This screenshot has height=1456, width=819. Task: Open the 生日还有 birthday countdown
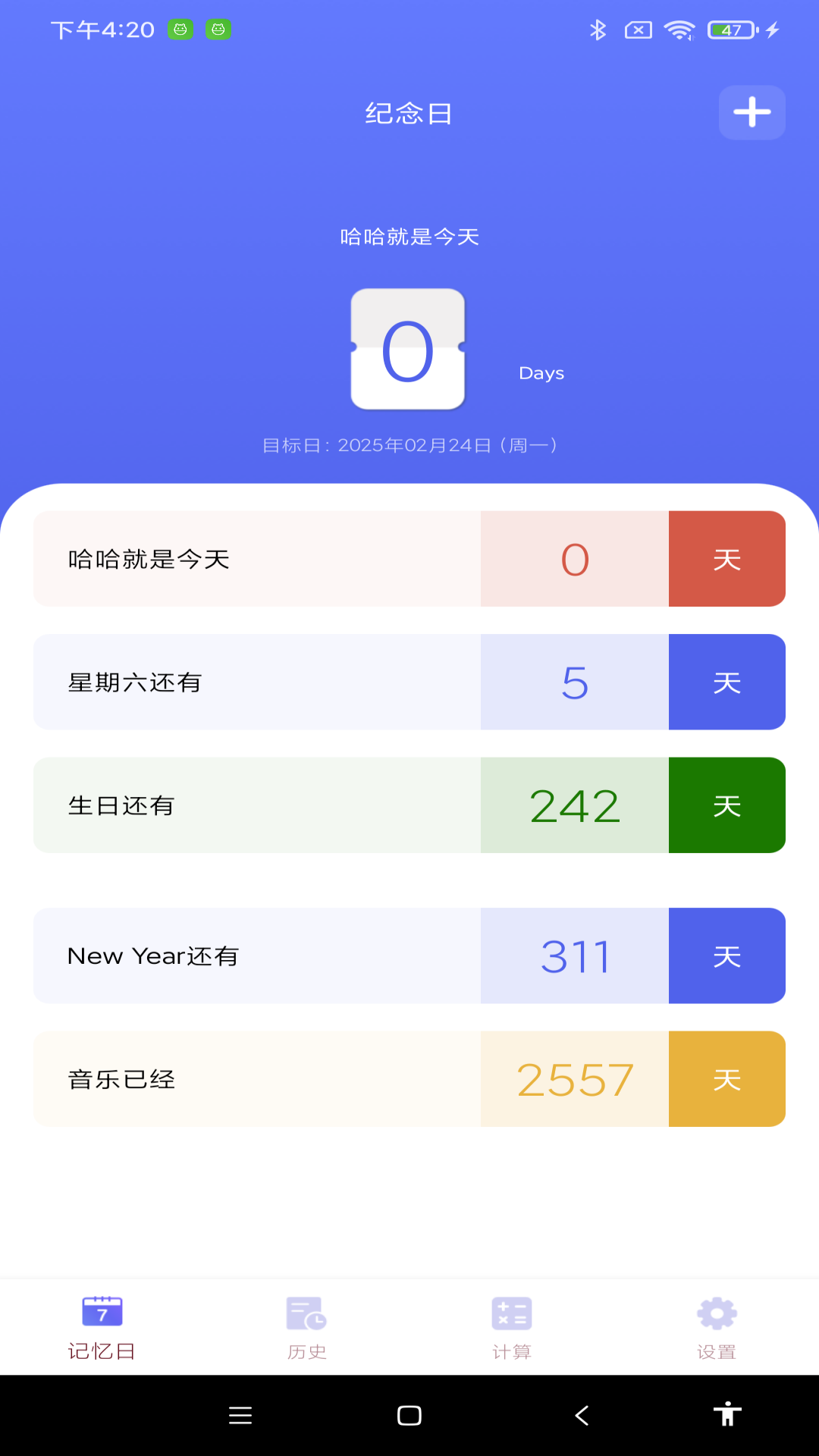(x=258, y=805)
